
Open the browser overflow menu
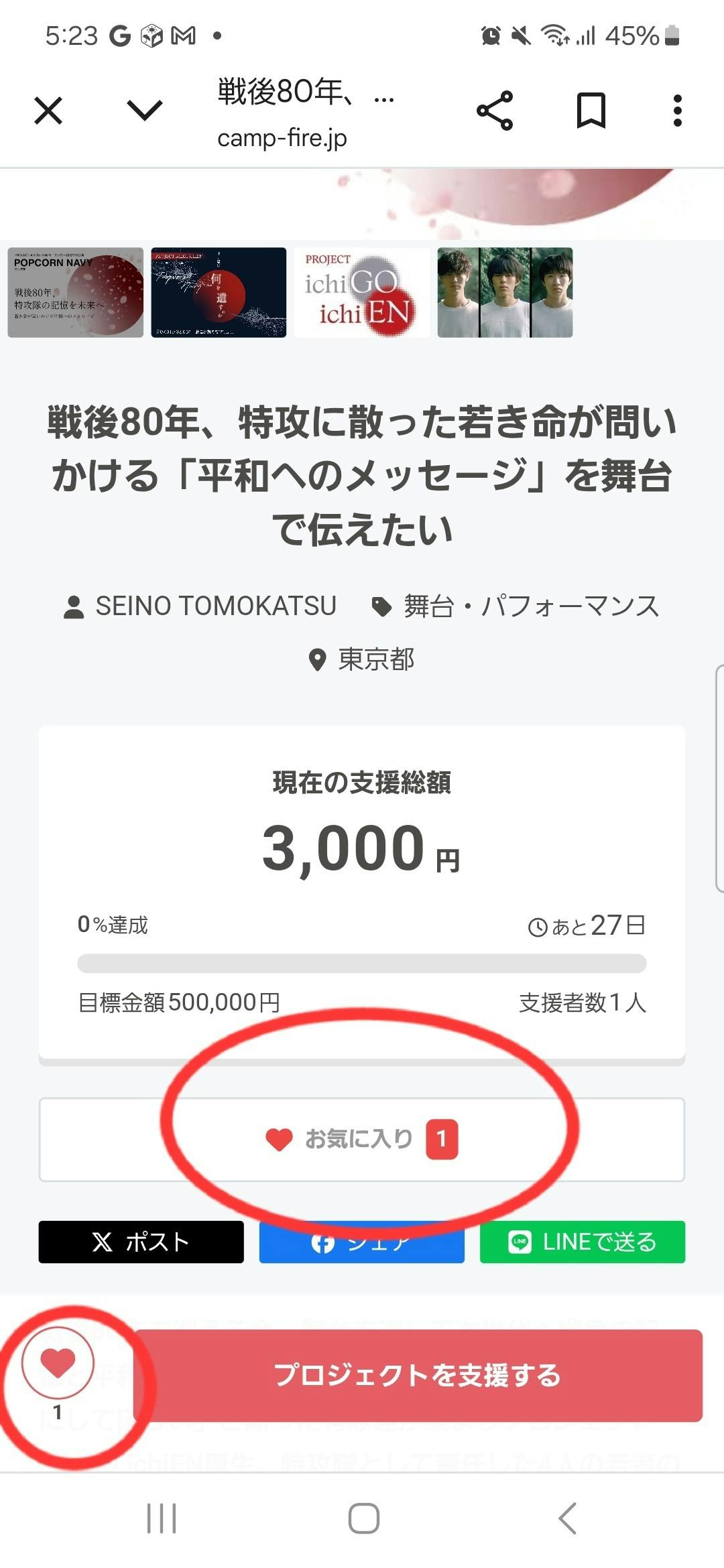678,111
